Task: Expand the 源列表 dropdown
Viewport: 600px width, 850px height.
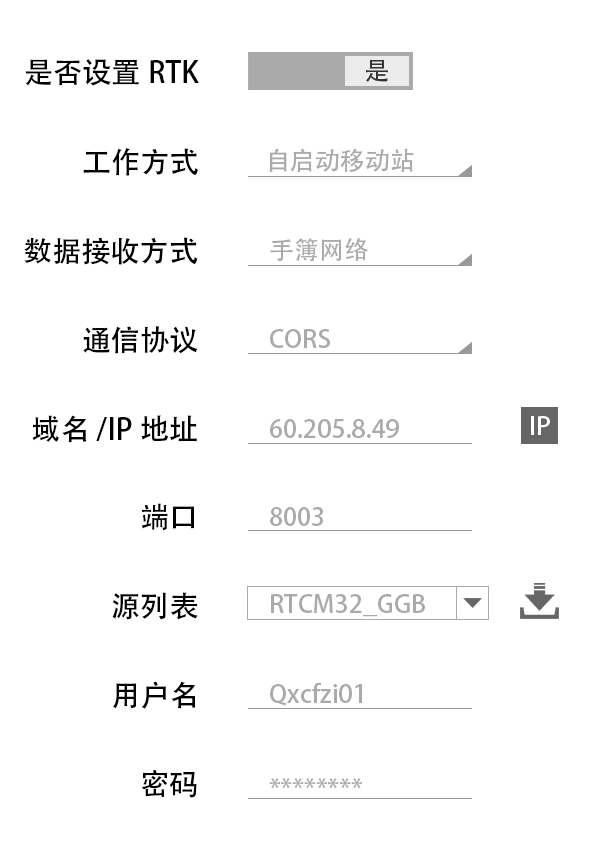Action: [x=472, y=604]
